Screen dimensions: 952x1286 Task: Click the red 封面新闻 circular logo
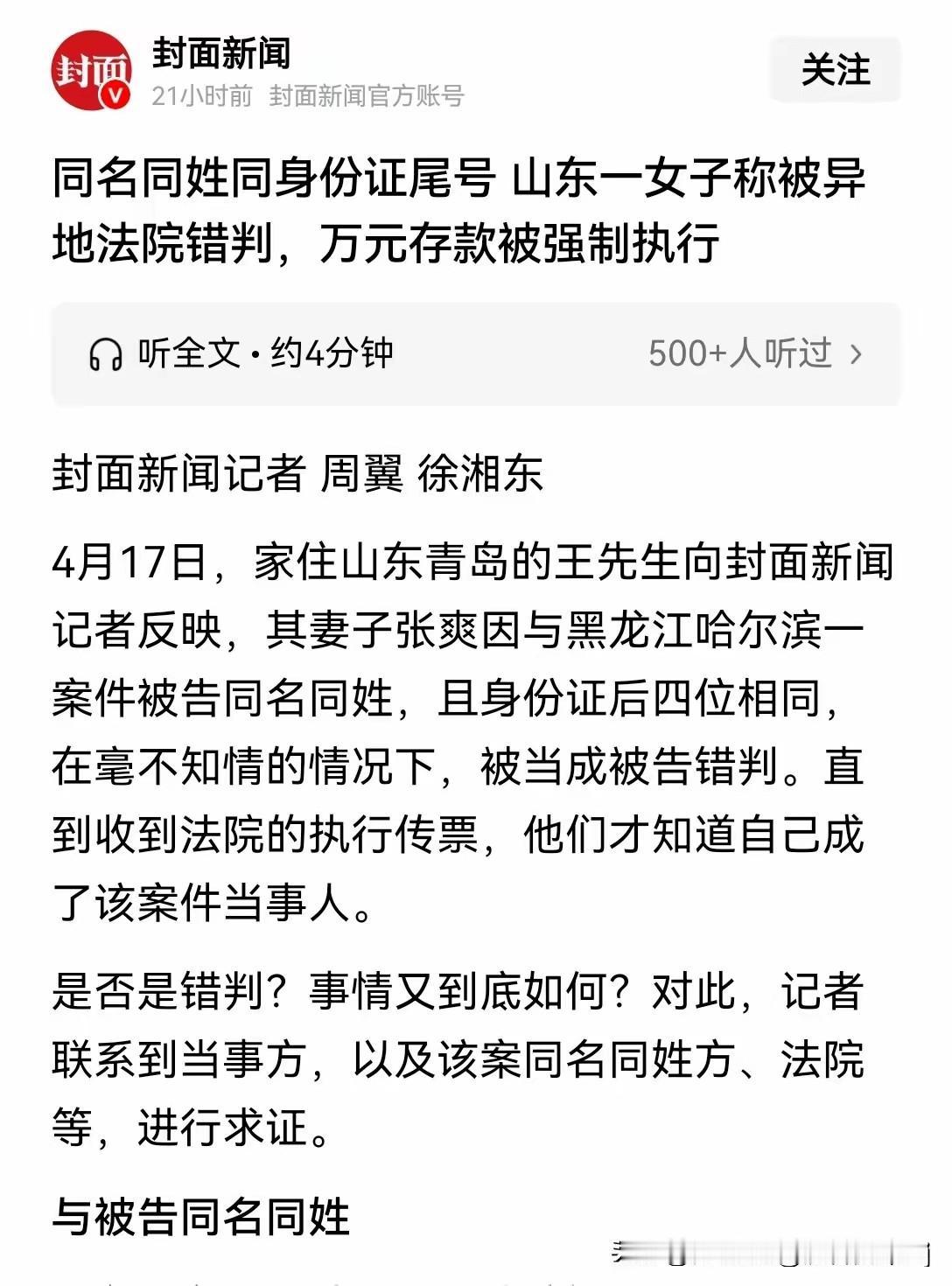[x=92, y=72]
